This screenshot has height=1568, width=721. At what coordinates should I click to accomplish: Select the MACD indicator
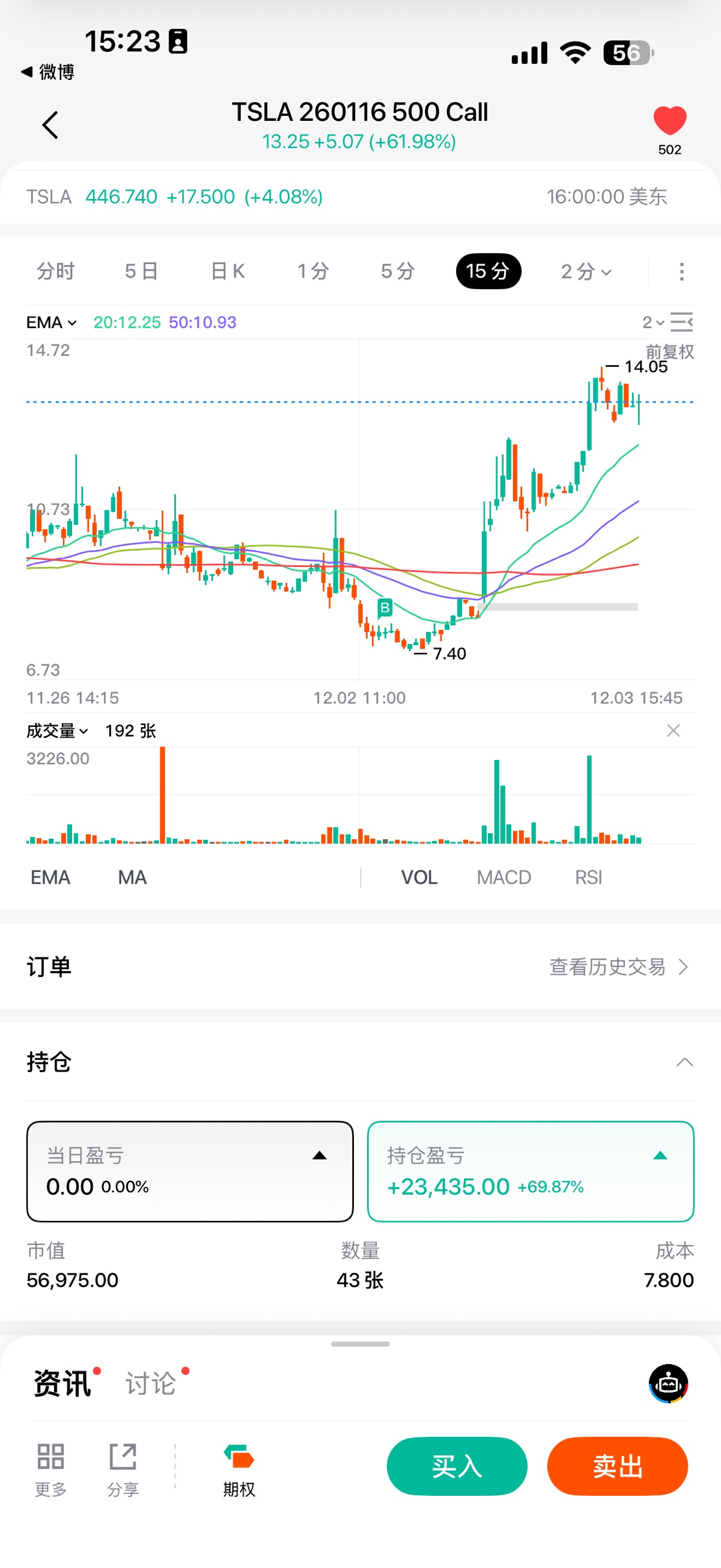(x=503, y=877)
